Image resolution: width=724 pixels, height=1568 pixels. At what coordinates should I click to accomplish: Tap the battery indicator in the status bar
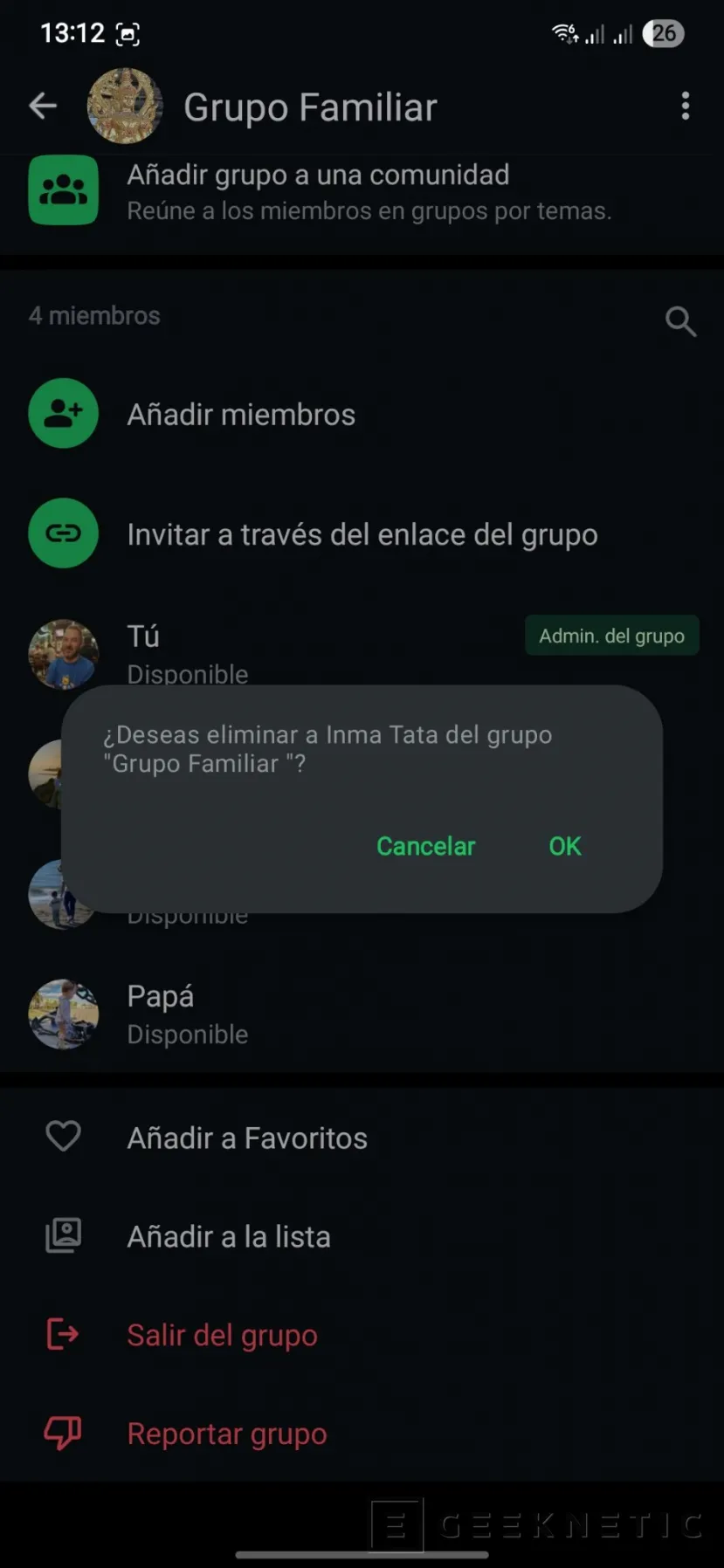[663, 33]
